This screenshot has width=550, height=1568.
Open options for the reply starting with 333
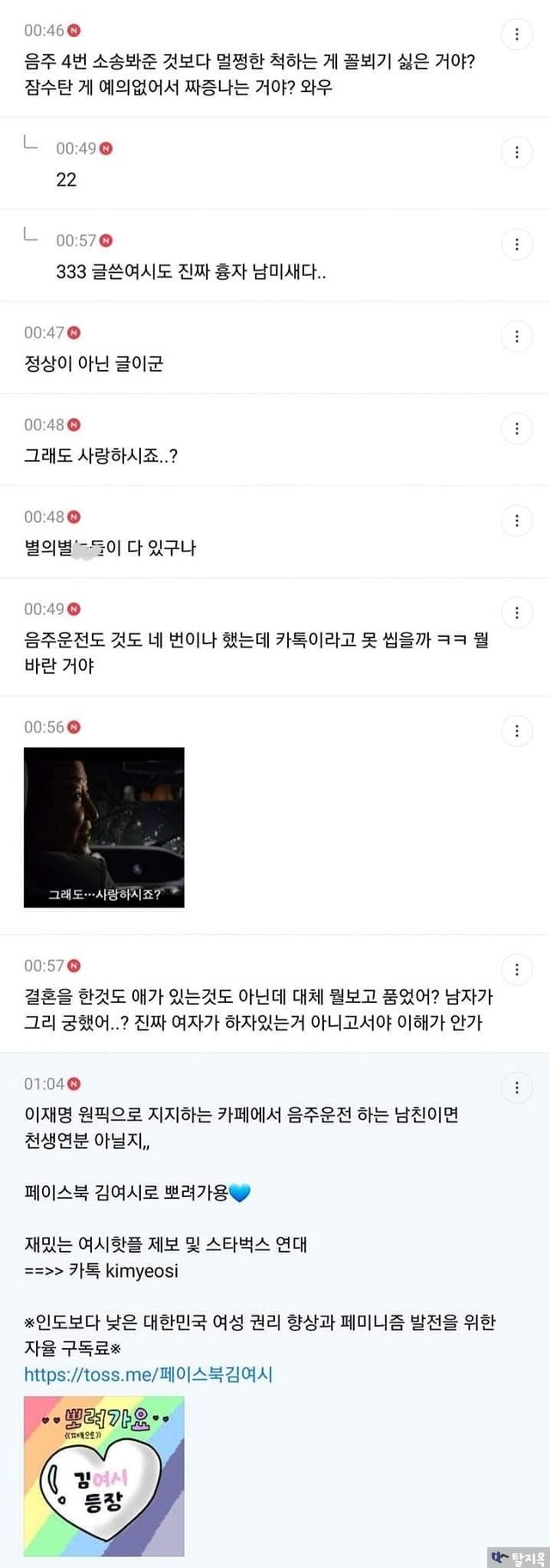[x=516, y=245]
